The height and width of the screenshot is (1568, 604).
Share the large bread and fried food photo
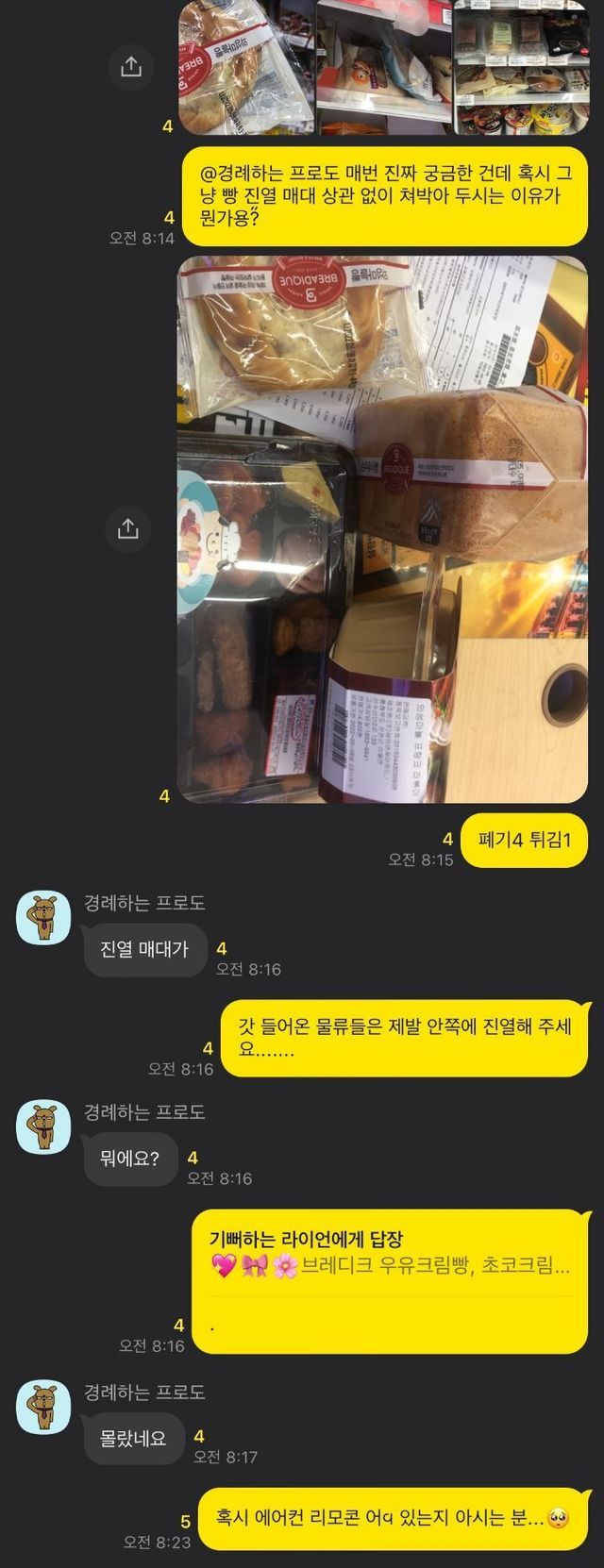click(128, 528)
